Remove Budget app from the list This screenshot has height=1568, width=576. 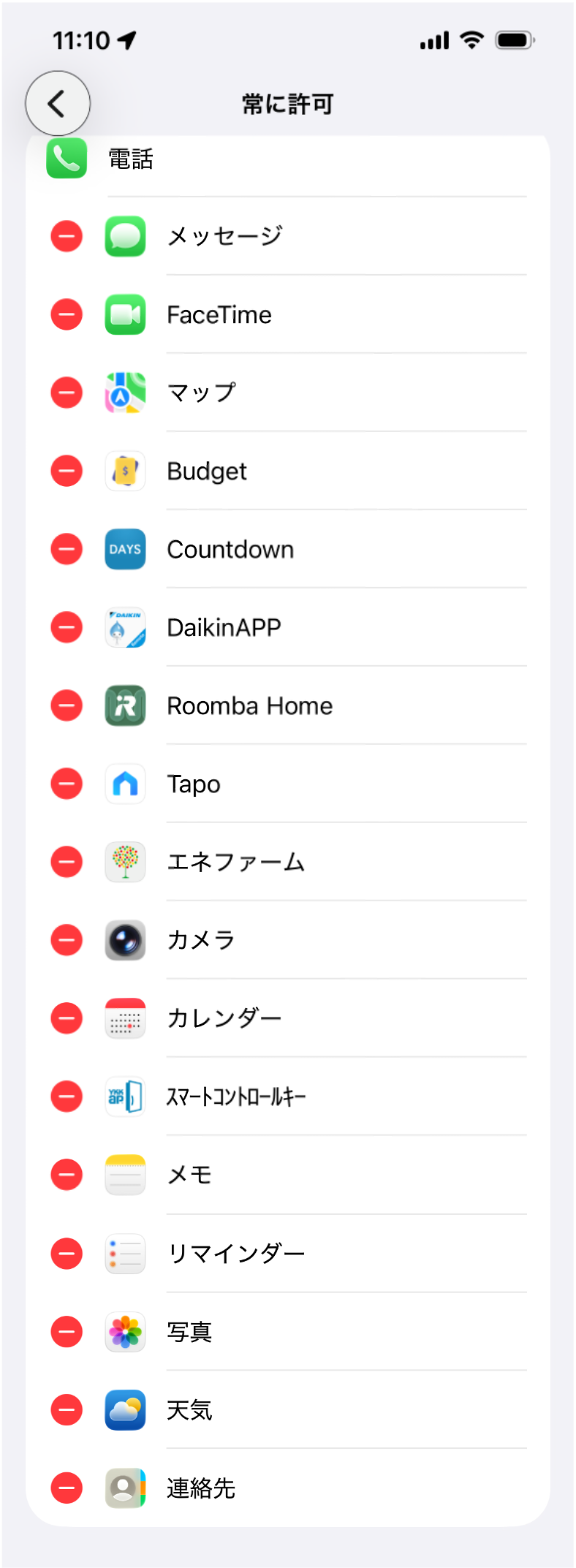coord(67,471)
